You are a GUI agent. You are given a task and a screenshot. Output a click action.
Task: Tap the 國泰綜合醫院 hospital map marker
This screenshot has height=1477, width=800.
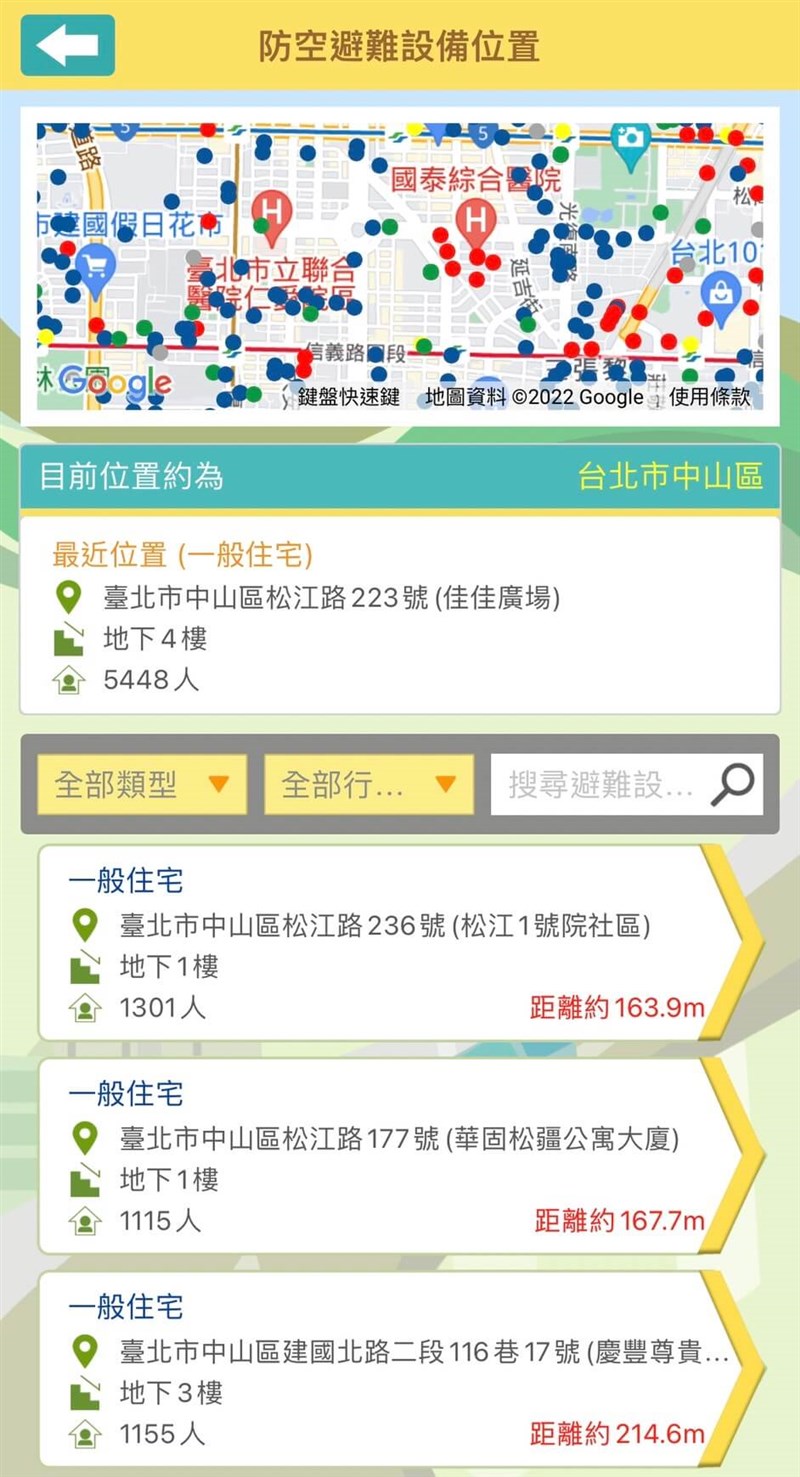tap(476, 219)
